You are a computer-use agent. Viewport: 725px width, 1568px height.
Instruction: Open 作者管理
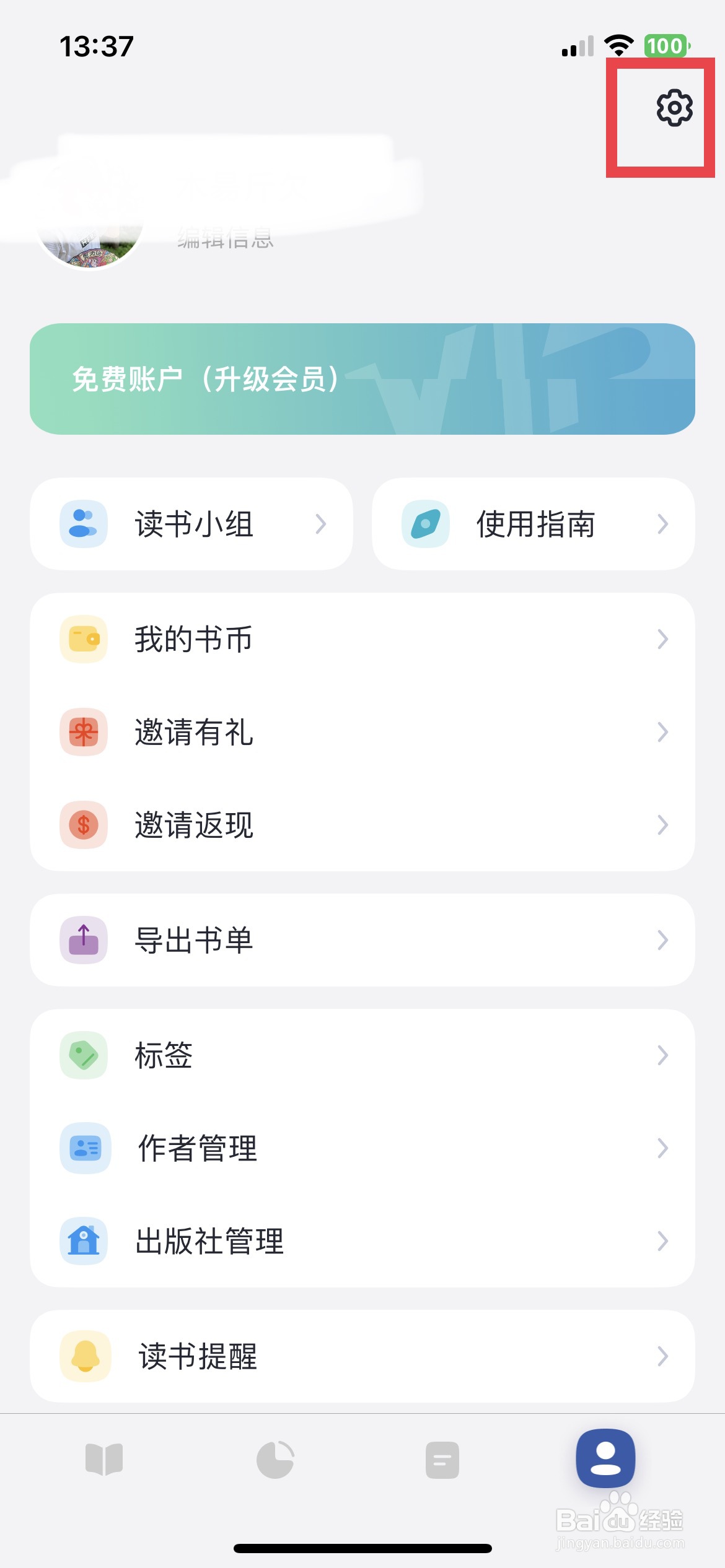(x=362, y=1148)
